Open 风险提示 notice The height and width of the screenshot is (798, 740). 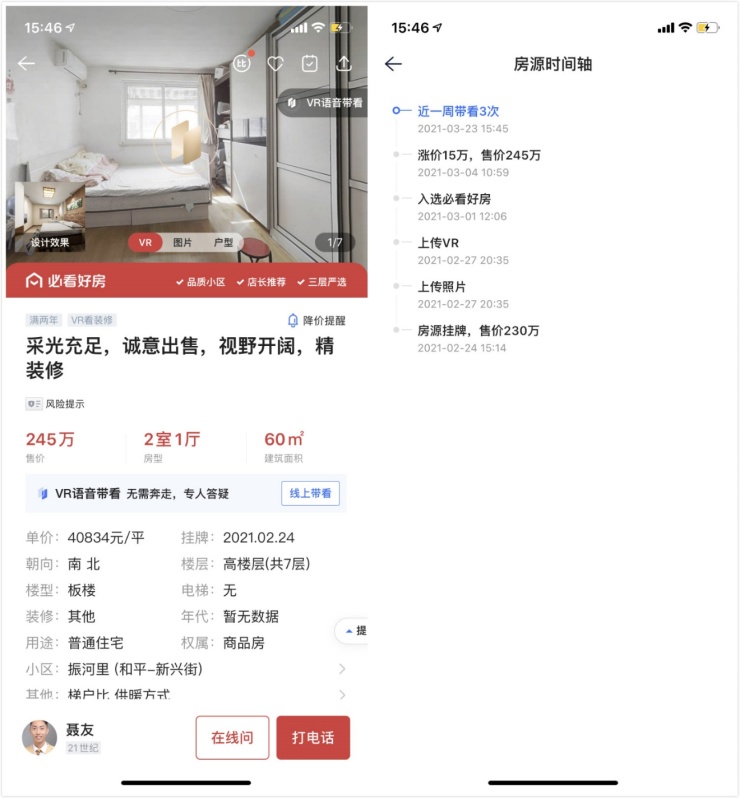[x=56, y=404]
